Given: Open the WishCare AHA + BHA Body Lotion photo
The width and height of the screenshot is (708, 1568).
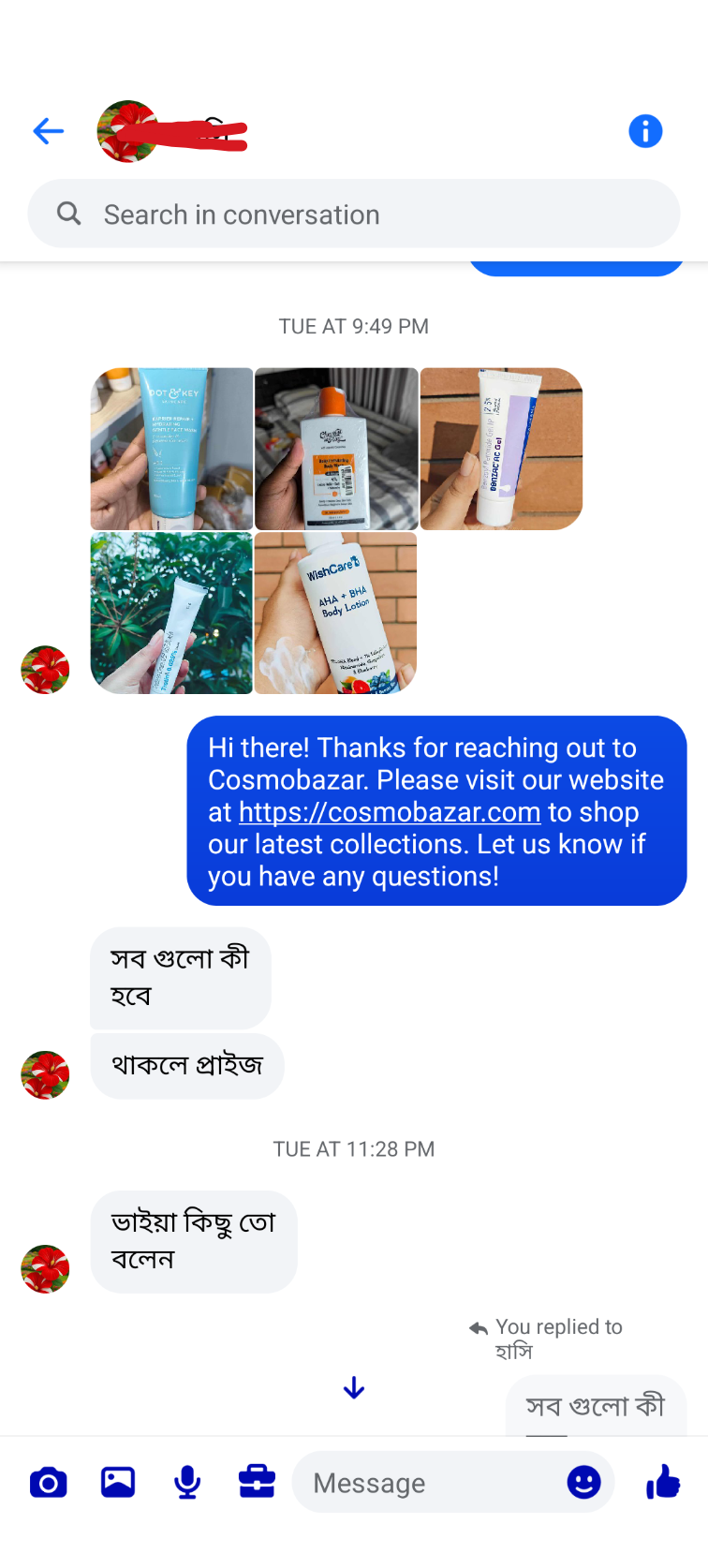Looking at the screenshot, I should (335, 613).
